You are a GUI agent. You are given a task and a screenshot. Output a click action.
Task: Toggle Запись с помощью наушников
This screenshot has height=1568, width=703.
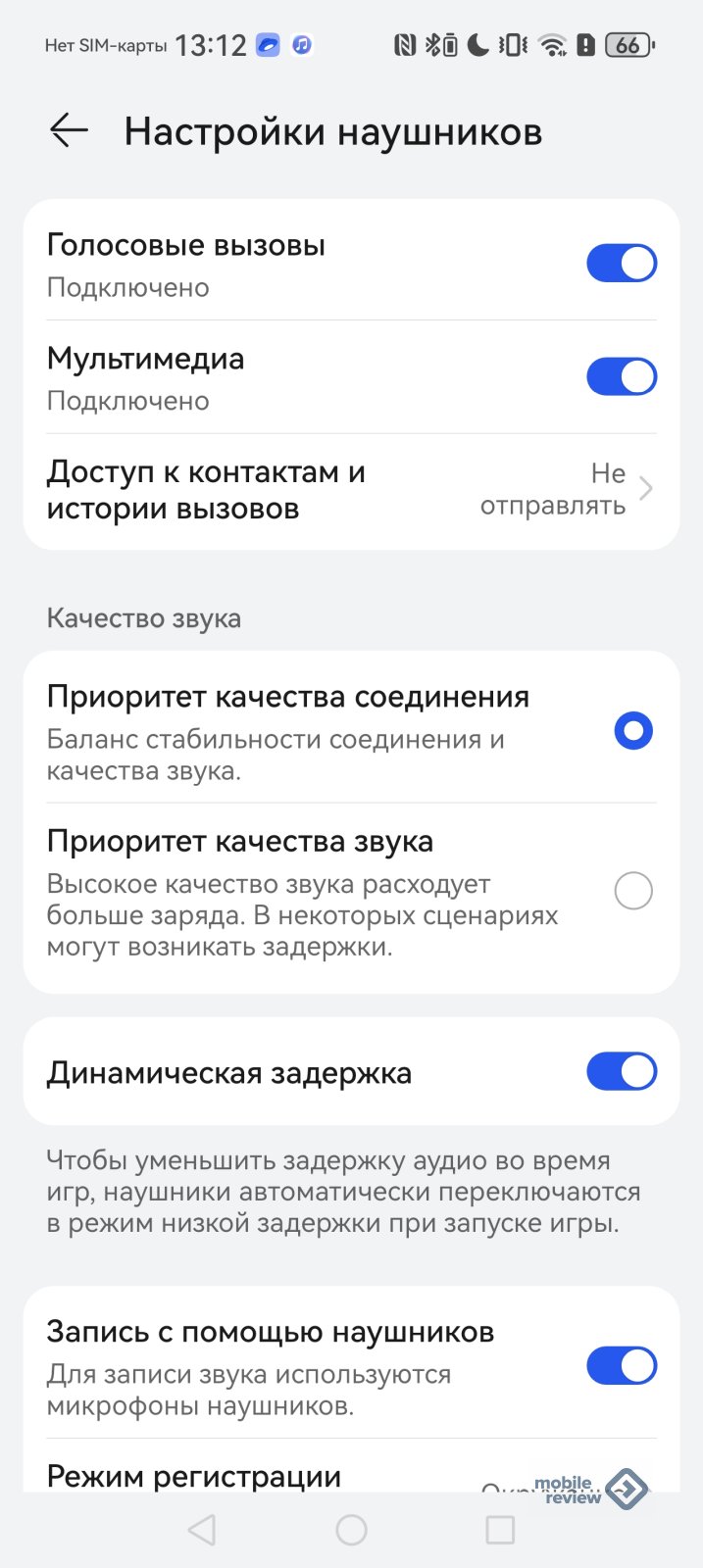621,1366
